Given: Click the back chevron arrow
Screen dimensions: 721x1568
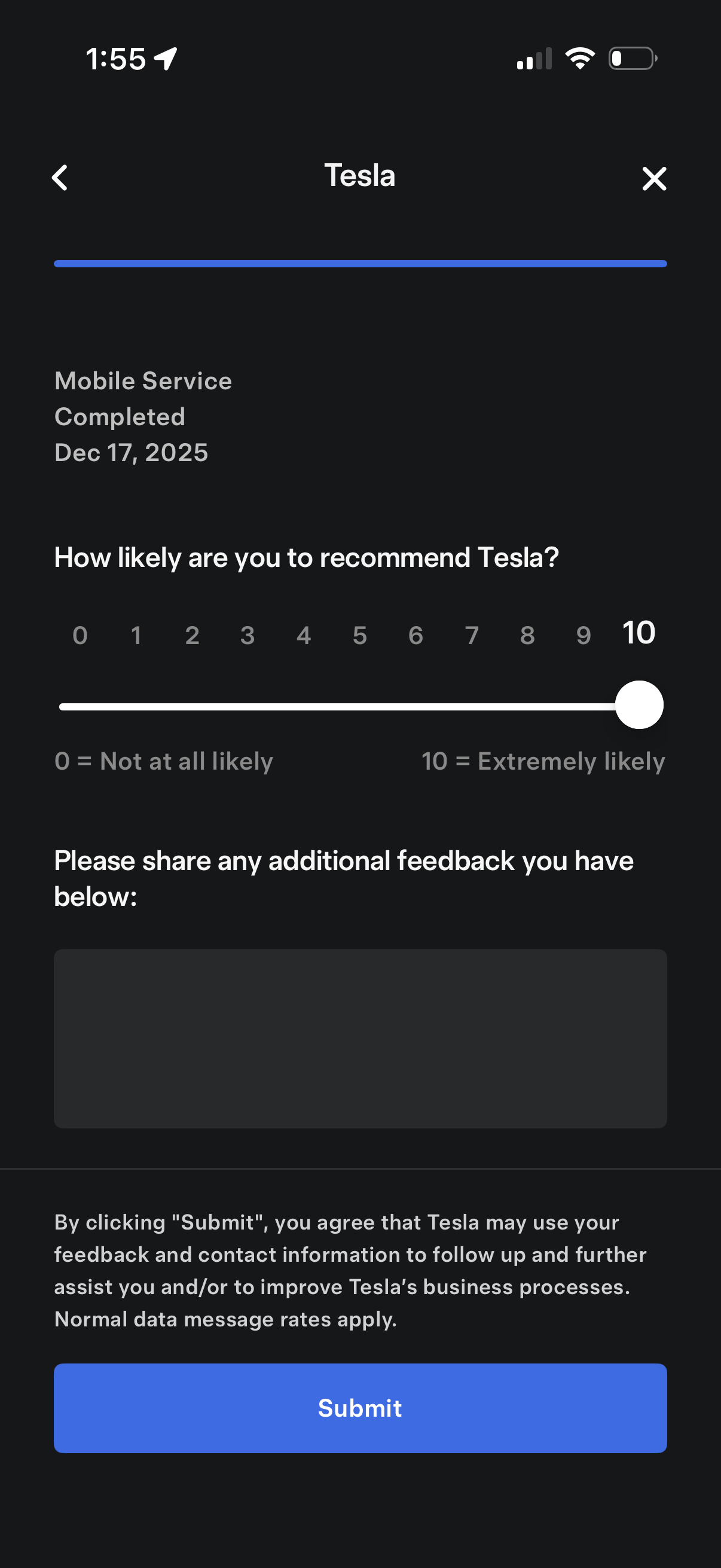Looking at the screenshot, I should (60, 179).
